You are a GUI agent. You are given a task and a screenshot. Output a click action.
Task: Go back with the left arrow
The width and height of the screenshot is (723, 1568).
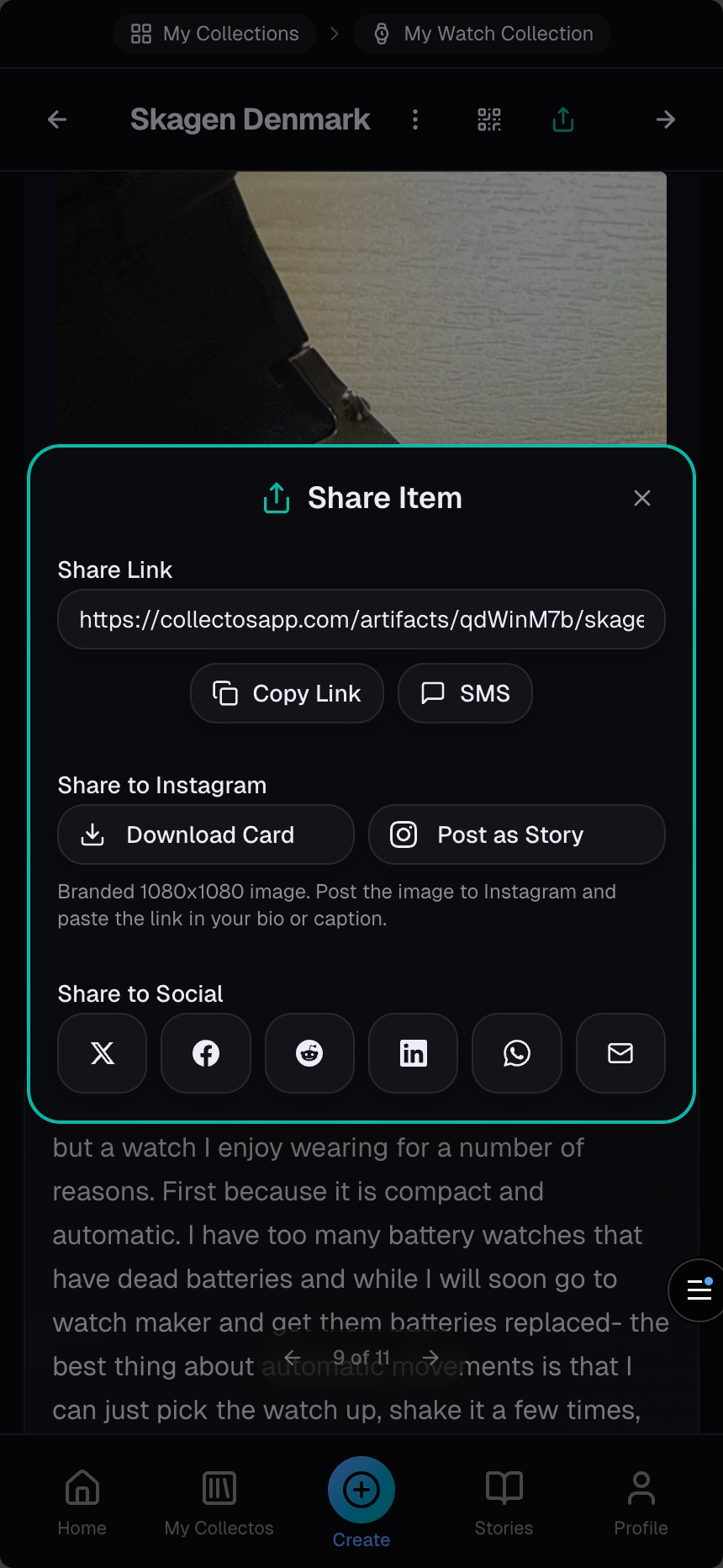57,119
